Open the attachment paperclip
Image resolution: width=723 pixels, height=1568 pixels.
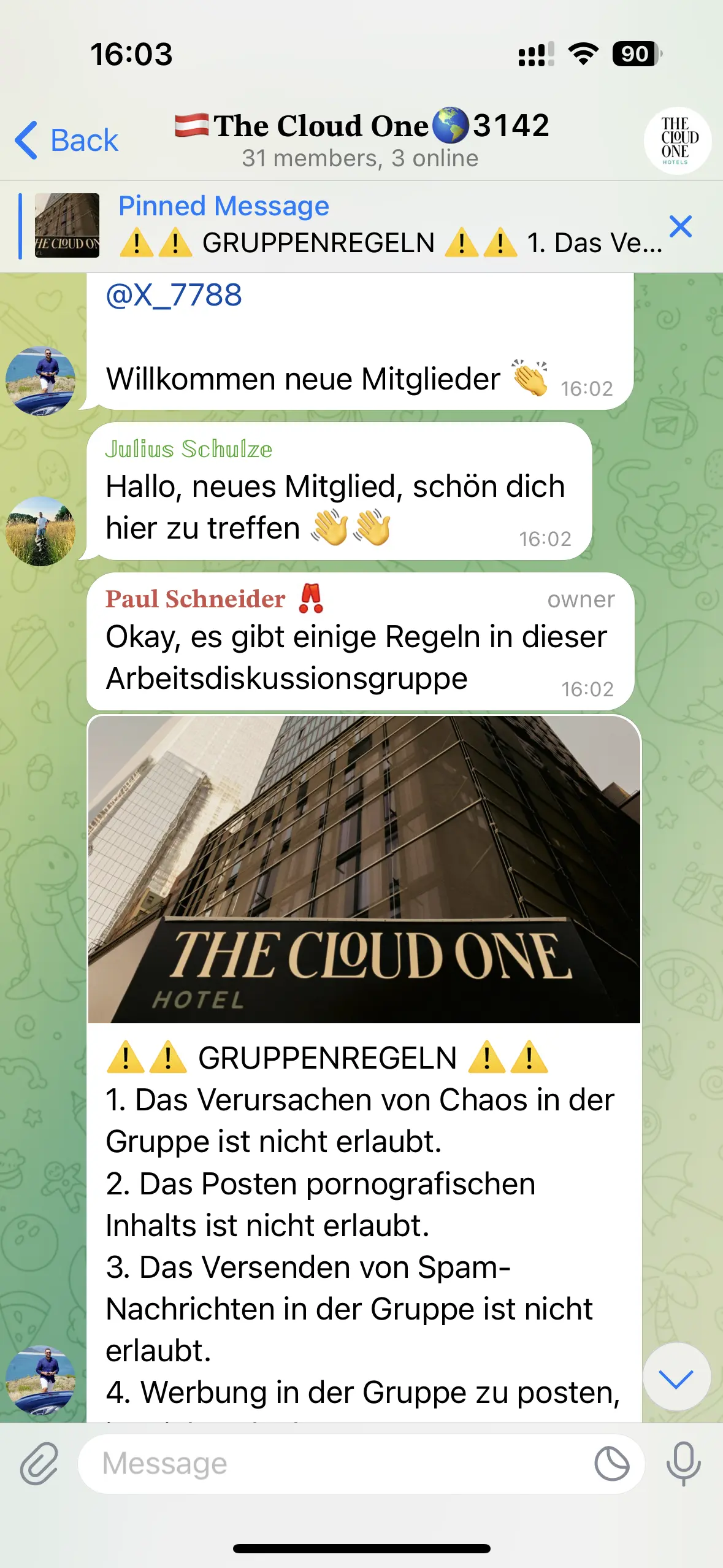coord(39,1464)
